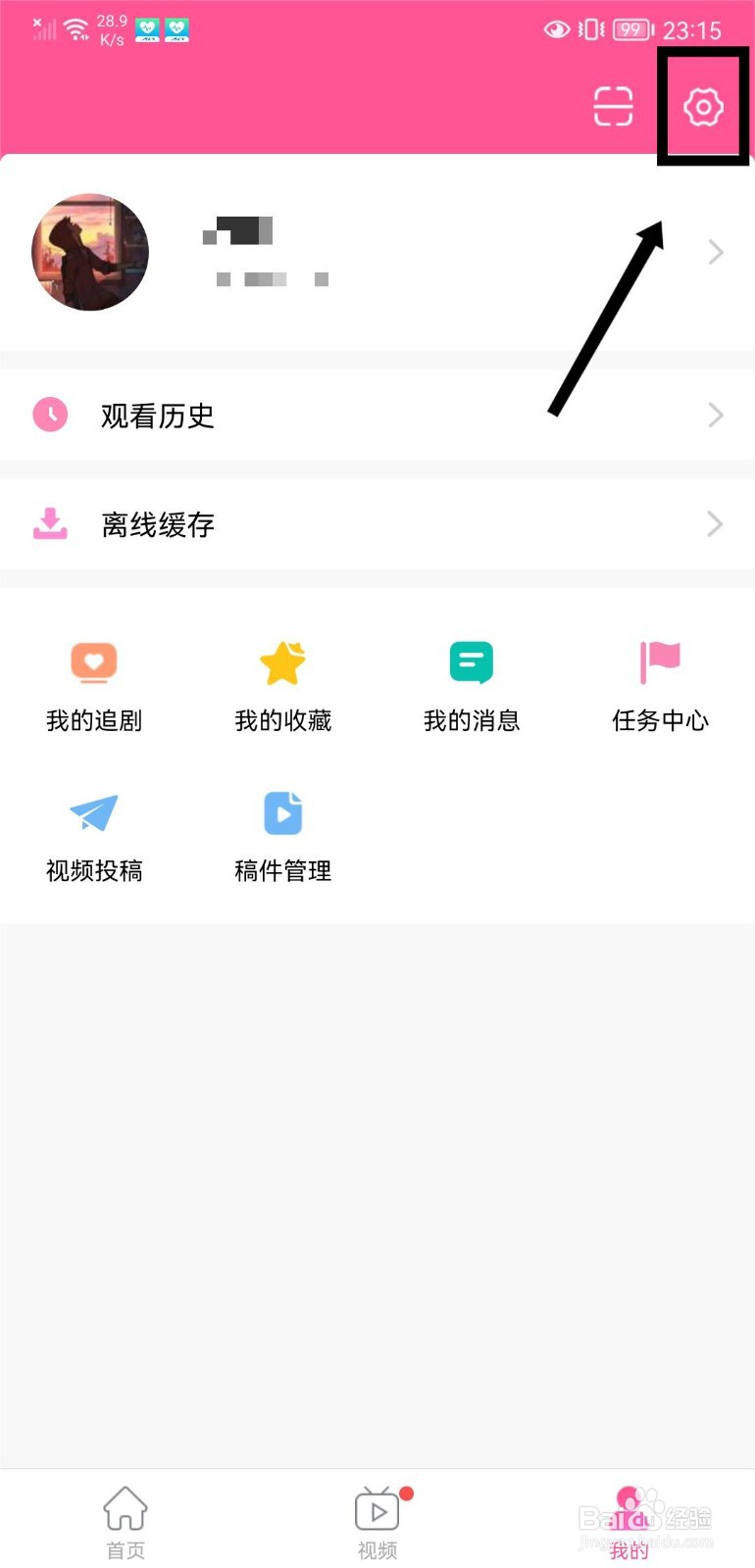
Task: Open the settings gear icon
Action: [x=703, y=107]
